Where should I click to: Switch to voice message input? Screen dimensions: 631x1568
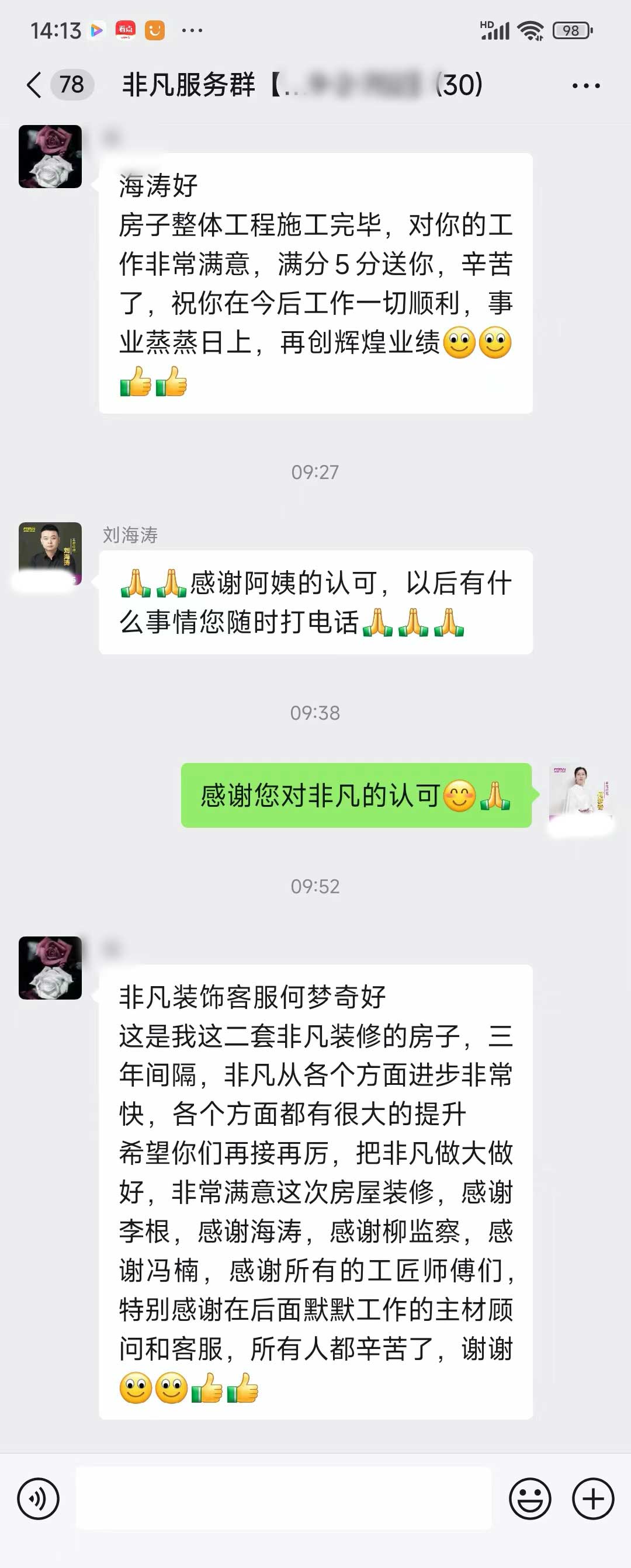click(x=39, y=1498)
